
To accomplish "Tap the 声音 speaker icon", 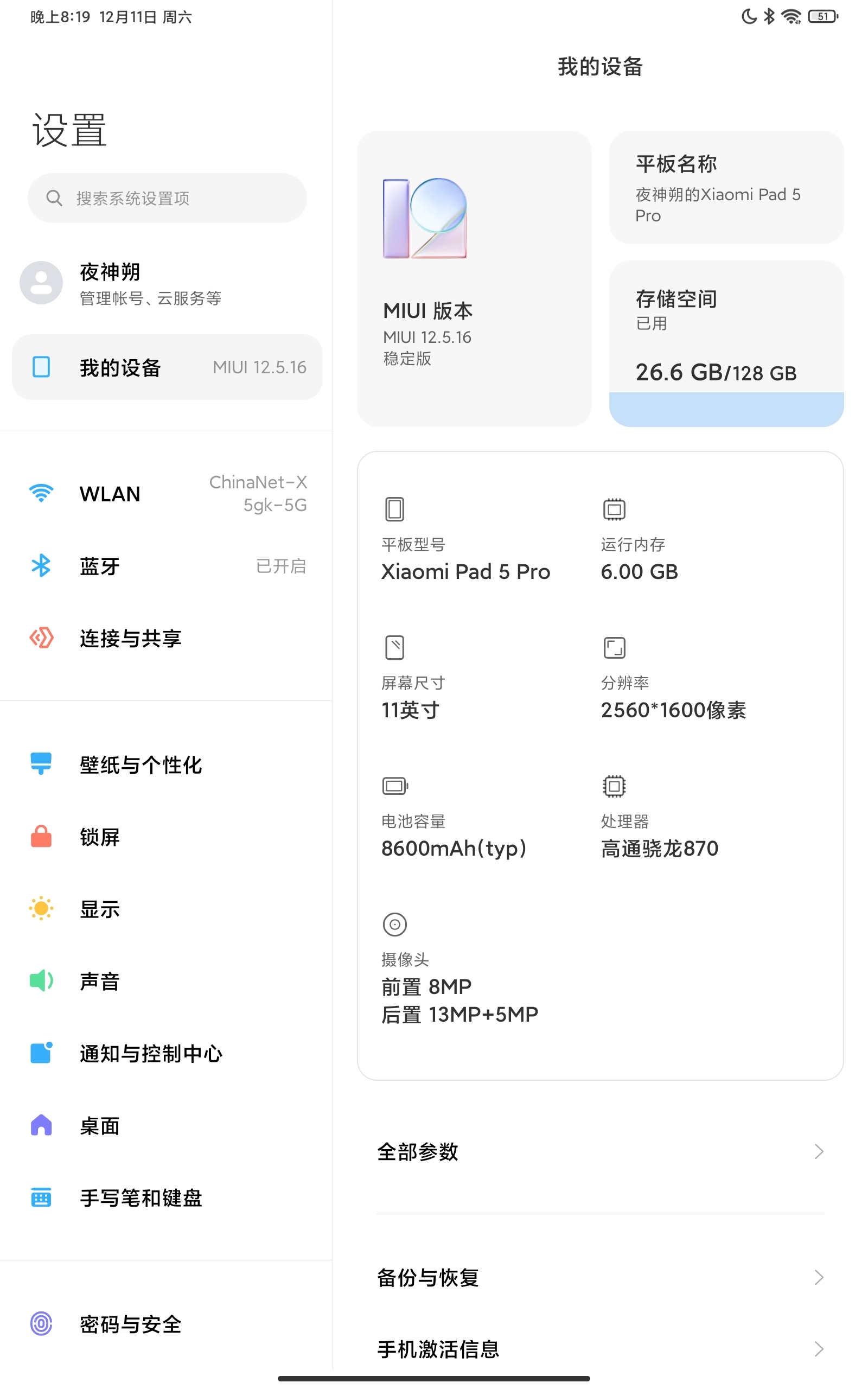I will (x=40, y=981).
